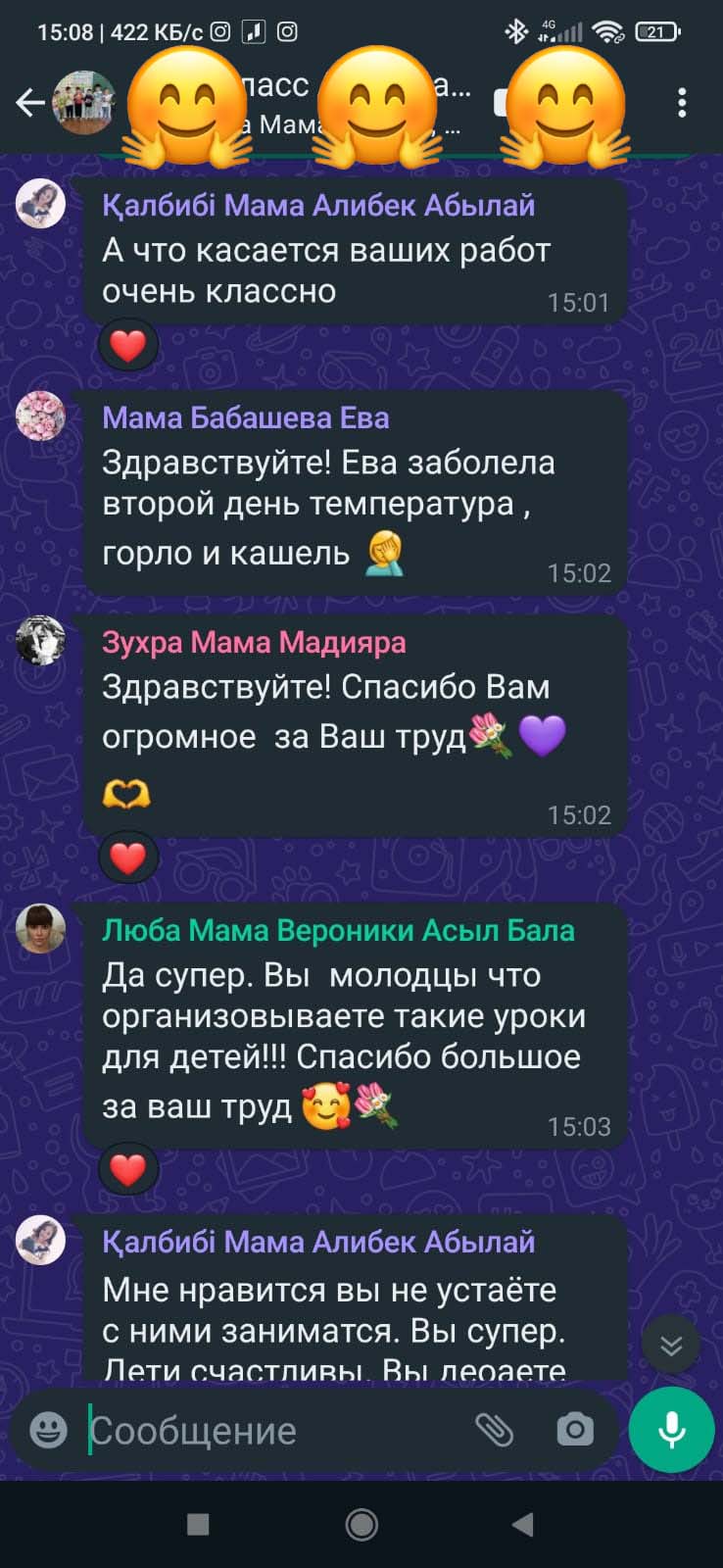
Task: Open Зухра Мама Мадияра's profile avatar
Action: click(41, 640)
